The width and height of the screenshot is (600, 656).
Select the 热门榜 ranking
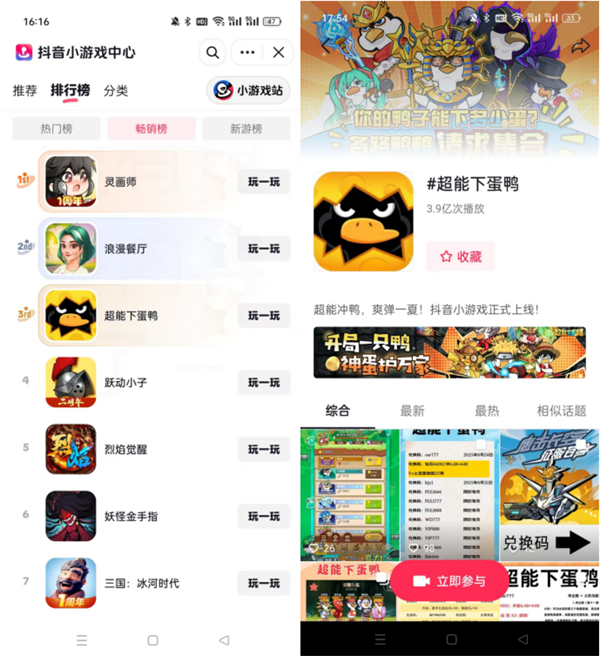click(56, 128)
